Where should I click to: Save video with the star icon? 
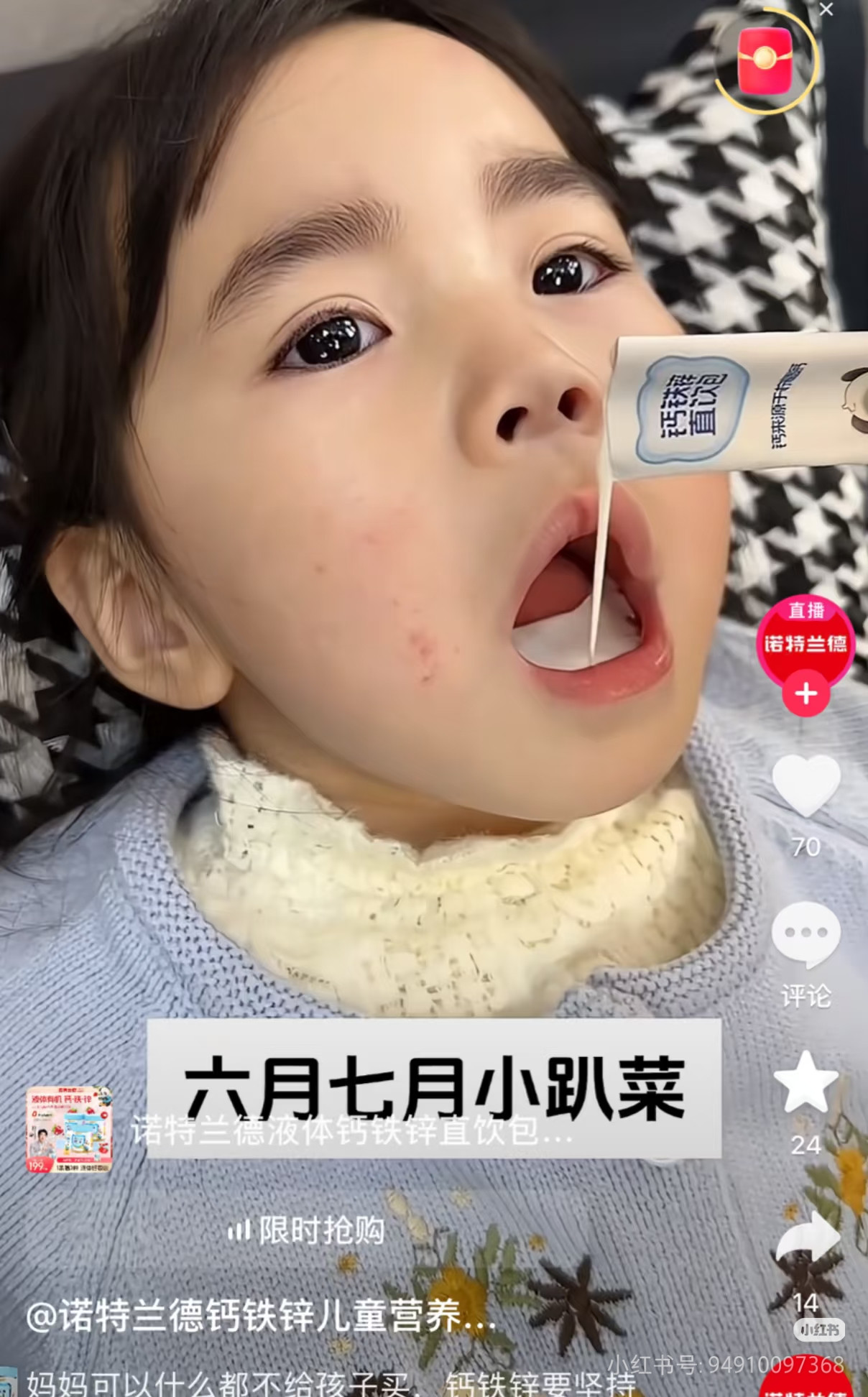click(806, 1082)
